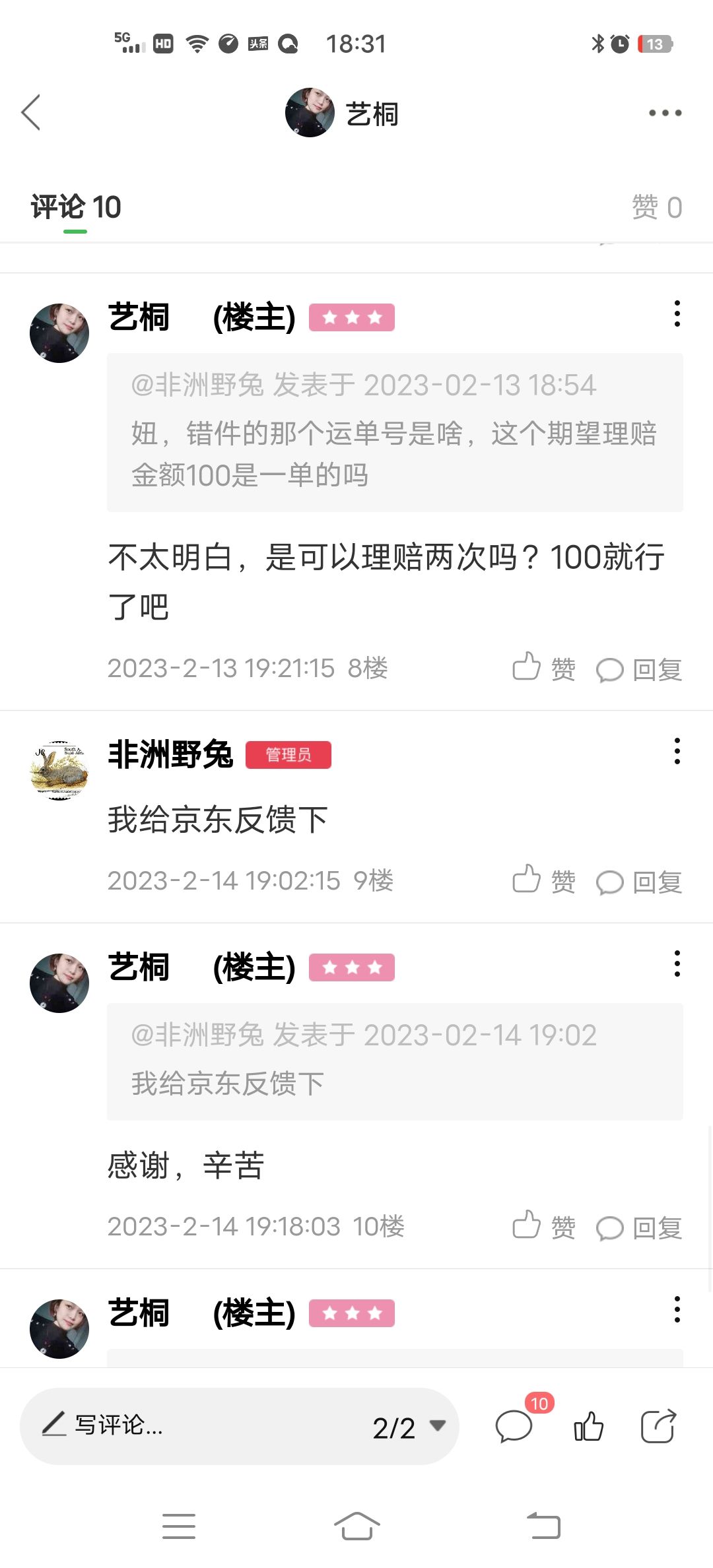Like 非洲野兔's 9楼 comment
713x1568 pixels.
[x=544, y=880]
